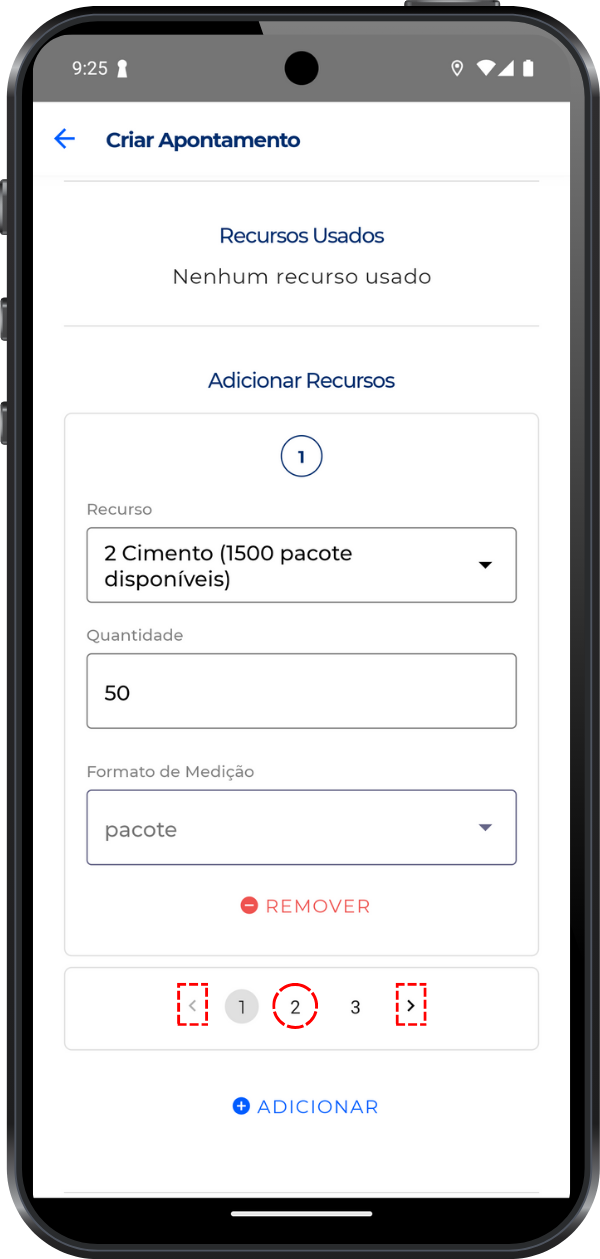The image size is (600, 1259).
Task: Select page 2 in pagination
Action: click(295, 1007)
